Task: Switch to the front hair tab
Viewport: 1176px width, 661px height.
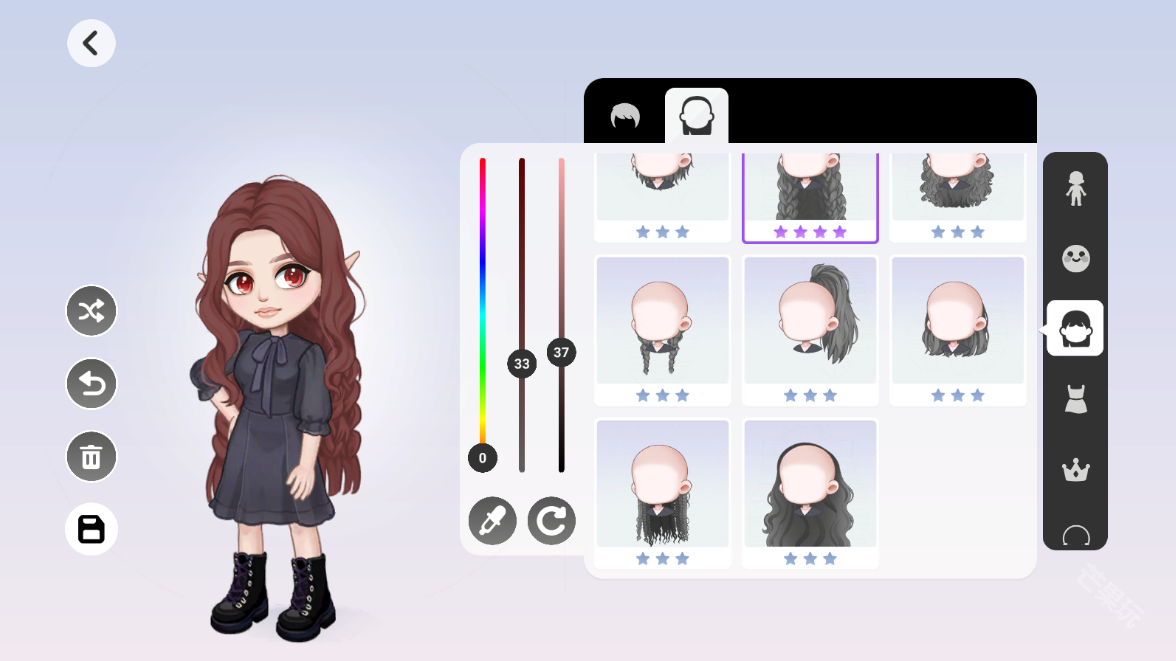Action: pos(625,117)
